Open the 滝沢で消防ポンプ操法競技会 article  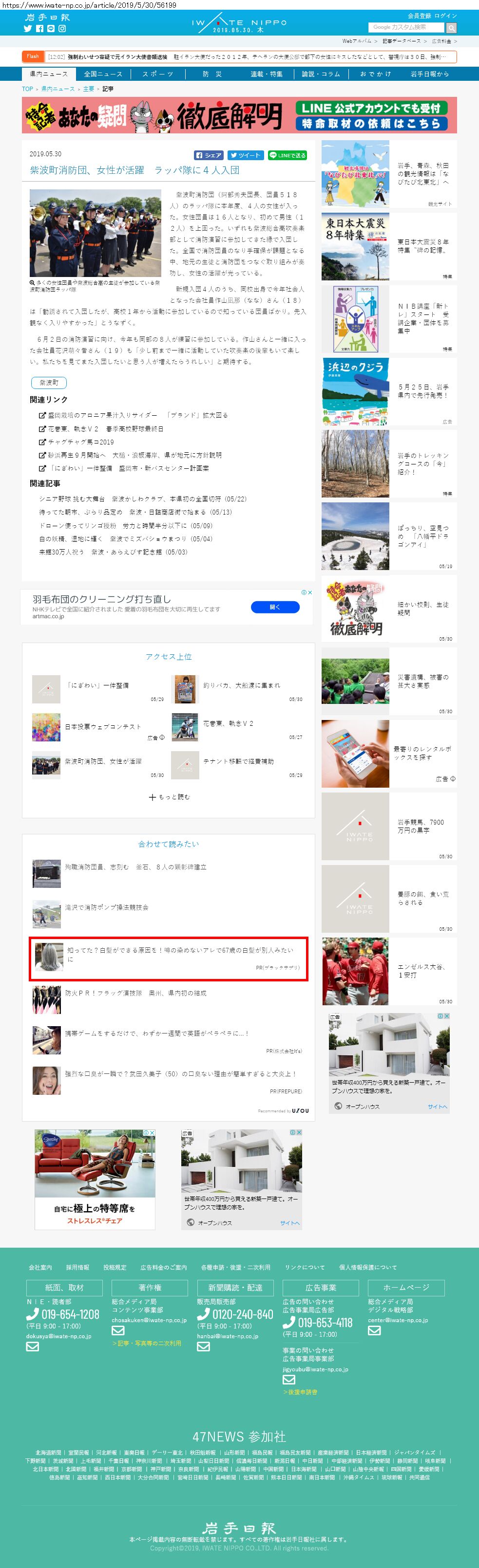[107, 907]
